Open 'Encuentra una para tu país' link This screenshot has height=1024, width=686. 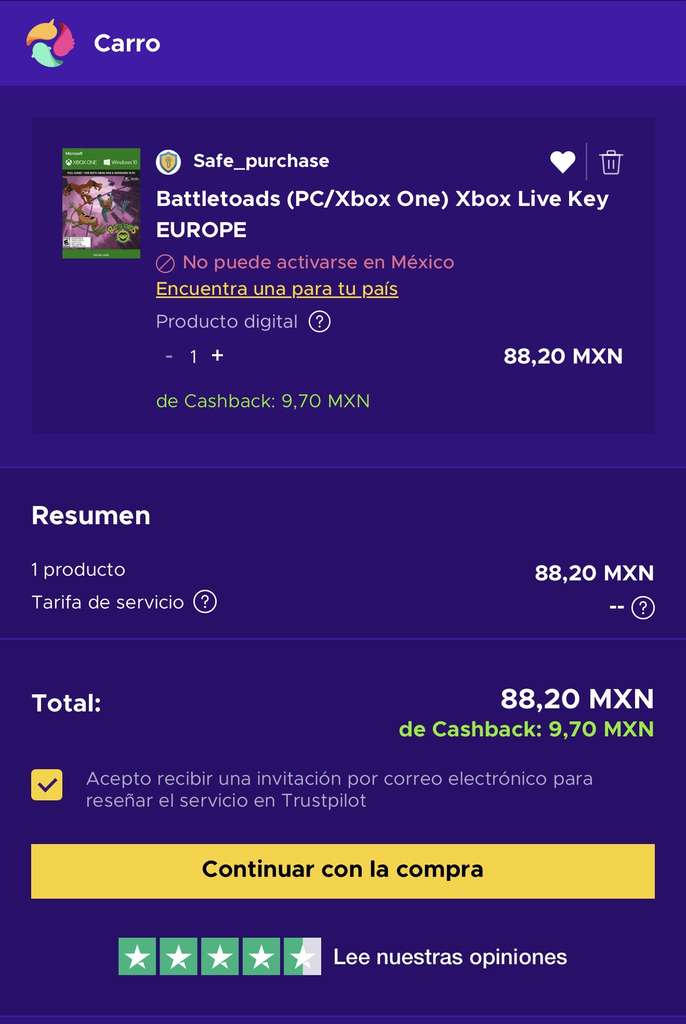coord(277,289)
